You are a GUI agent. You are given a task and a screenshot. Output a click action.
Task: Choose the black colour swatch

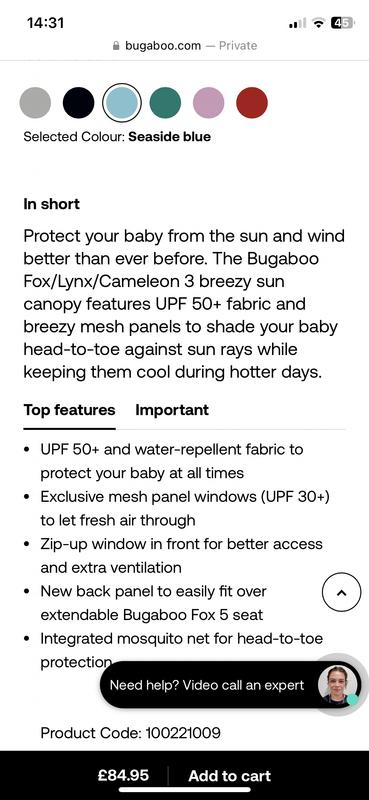pos(79,103)
